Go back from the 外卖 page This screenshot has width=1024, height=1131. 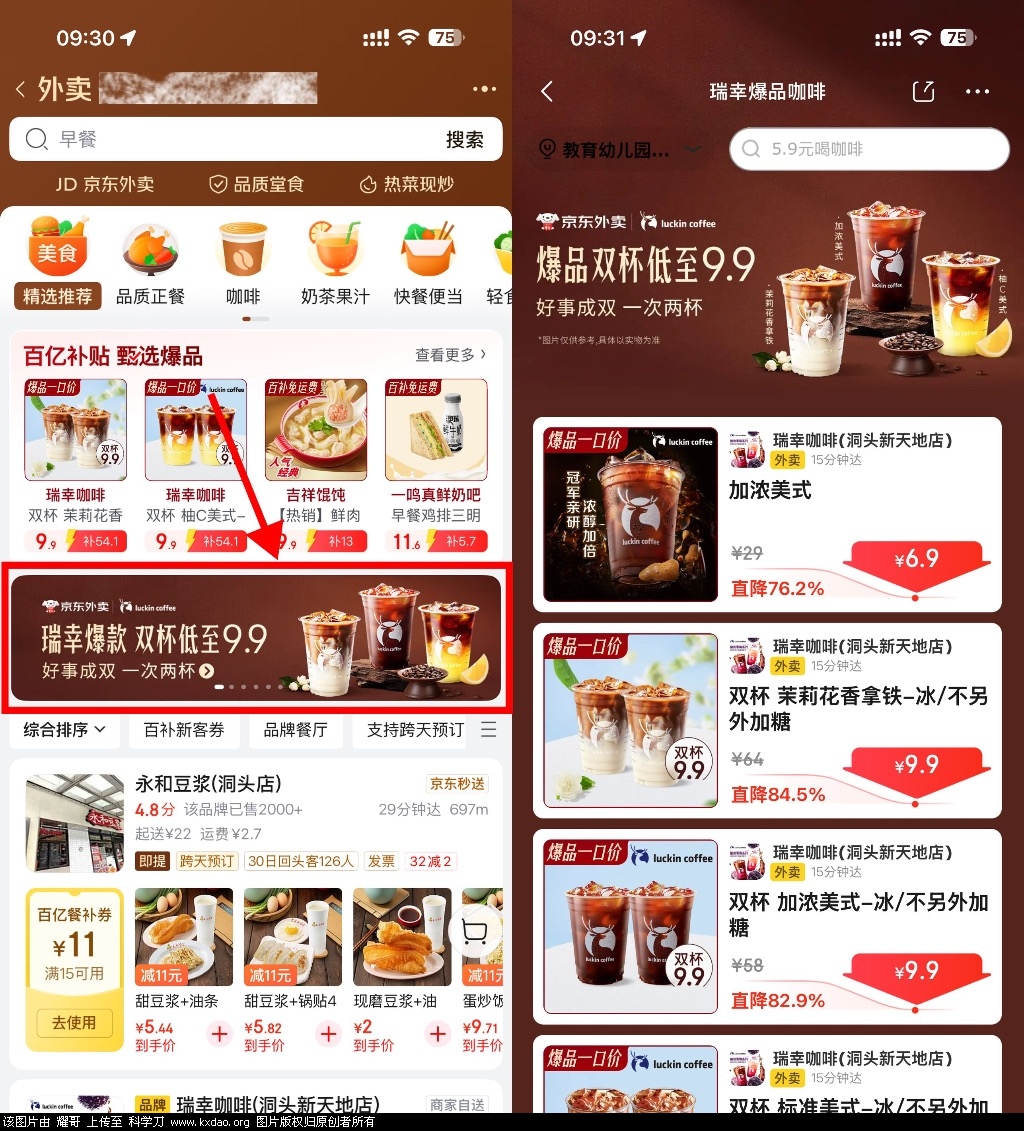tap(21, 90)
